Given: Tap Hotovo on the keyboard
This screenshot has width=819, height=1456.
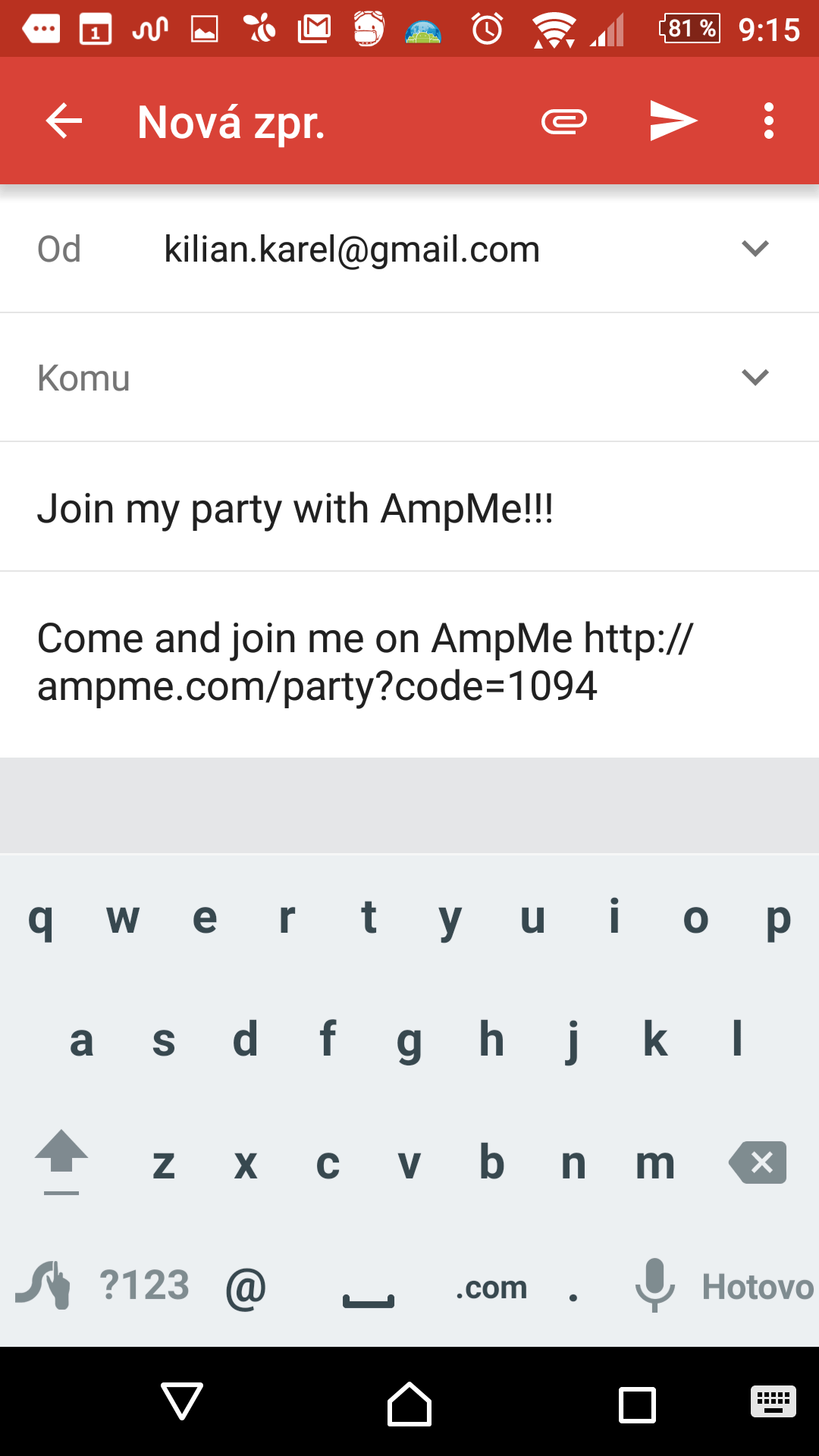Looking at the screenshot, I should point(758,1287).
